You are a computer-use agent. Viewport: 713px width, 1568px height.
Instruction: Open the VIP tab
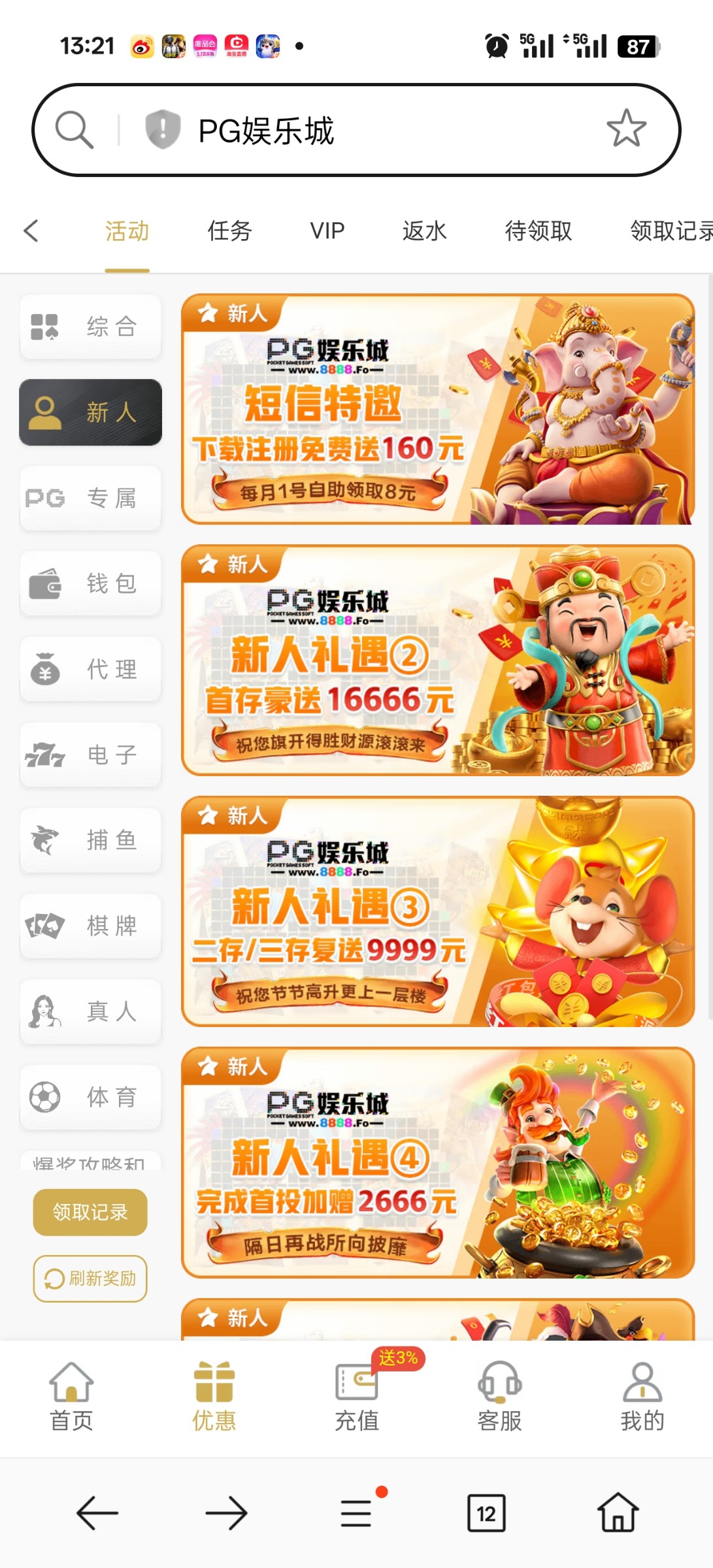point(327,231)
